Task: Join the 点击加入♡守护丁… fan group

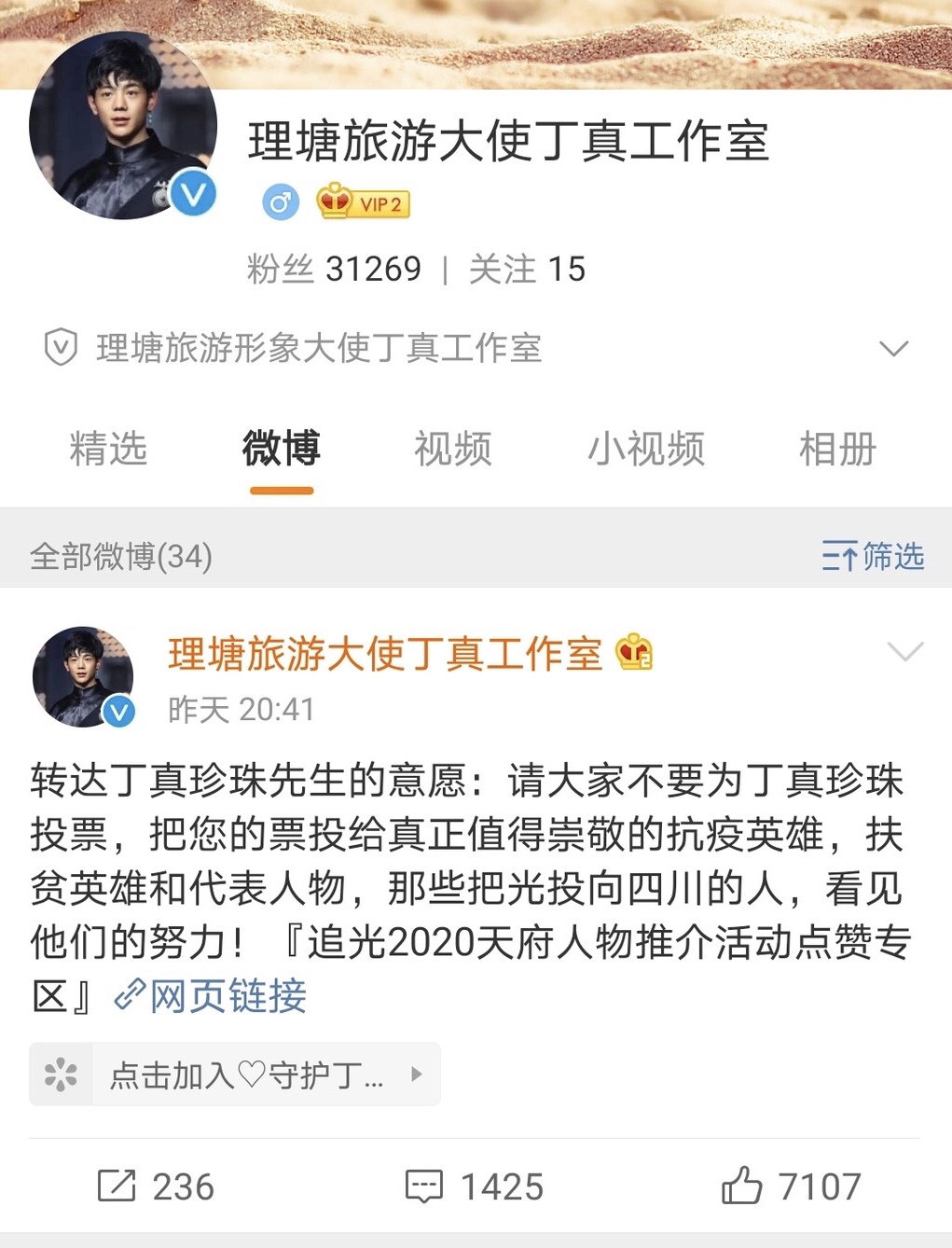Action: (234, 1075)
